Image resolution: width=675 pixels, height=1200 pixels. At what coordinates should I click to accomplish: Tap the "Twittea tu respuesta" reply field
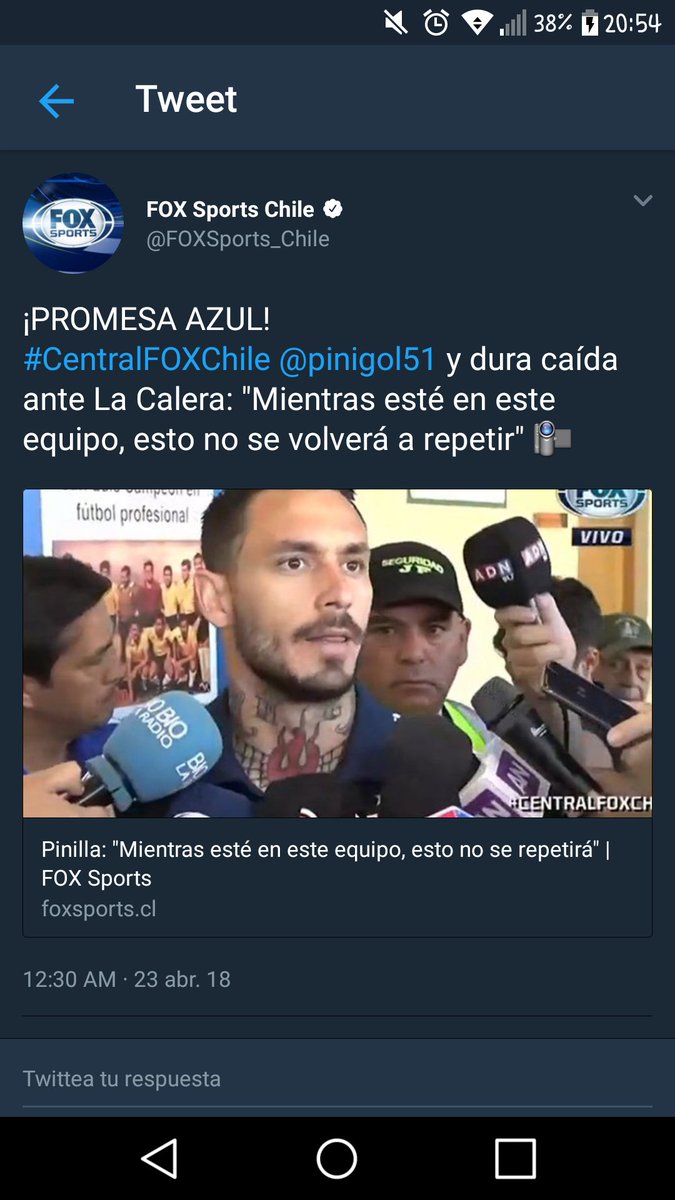tap(337, 1079)
